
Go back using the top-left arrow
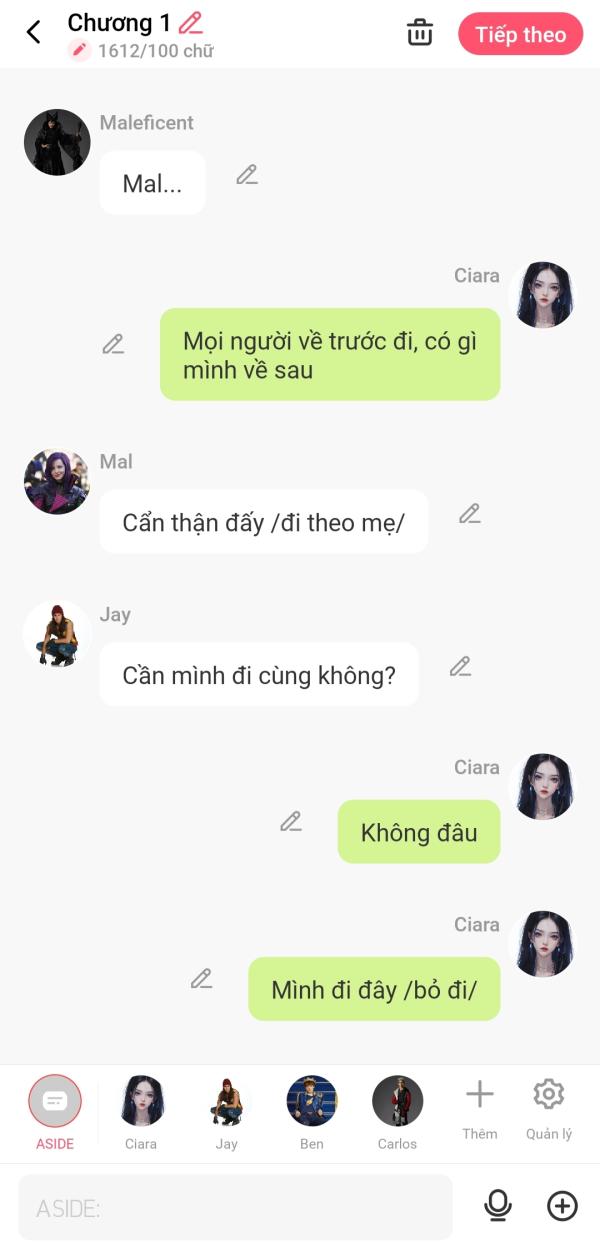coord(33,33)
